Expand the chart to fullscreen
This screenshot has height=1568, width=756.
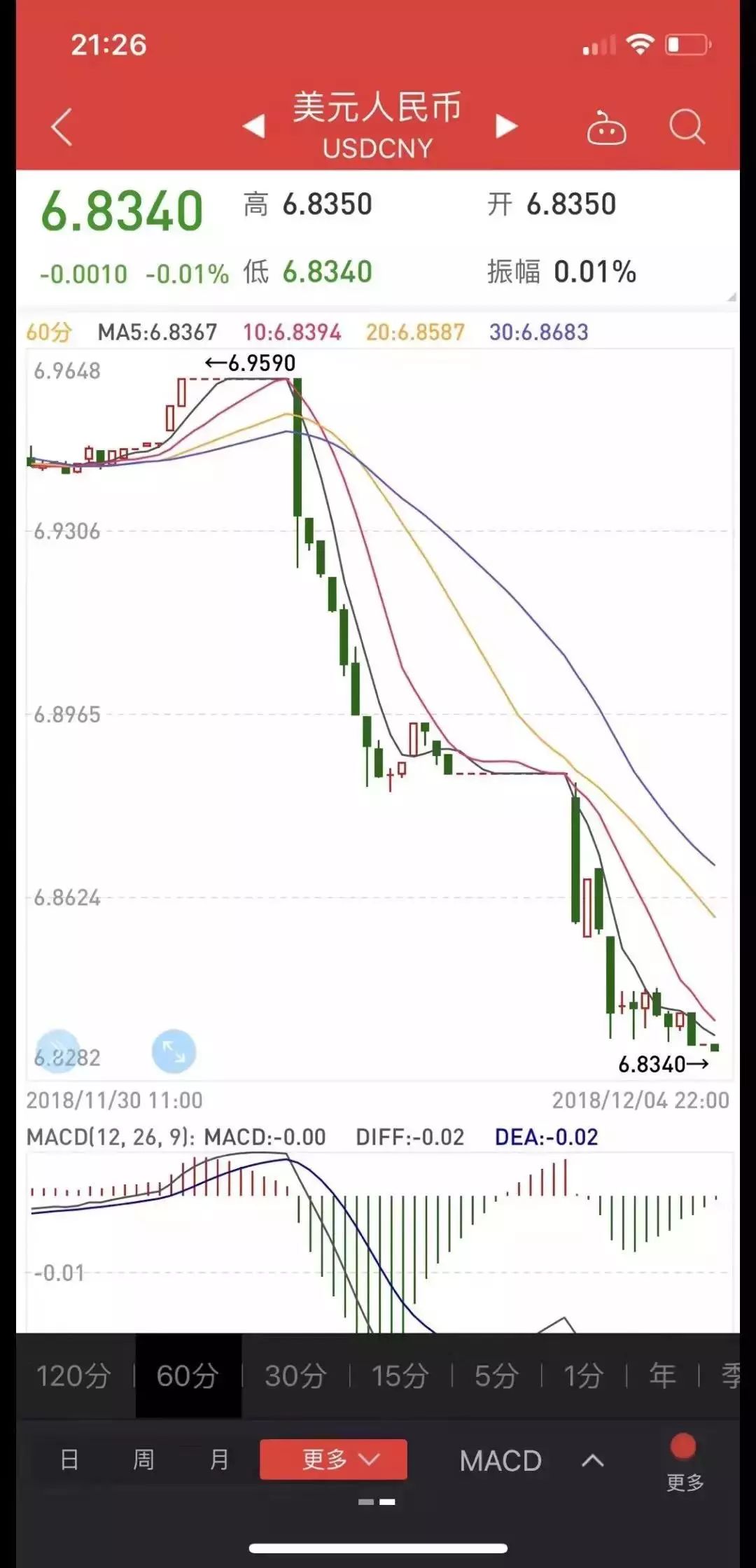pos(174,1051)
